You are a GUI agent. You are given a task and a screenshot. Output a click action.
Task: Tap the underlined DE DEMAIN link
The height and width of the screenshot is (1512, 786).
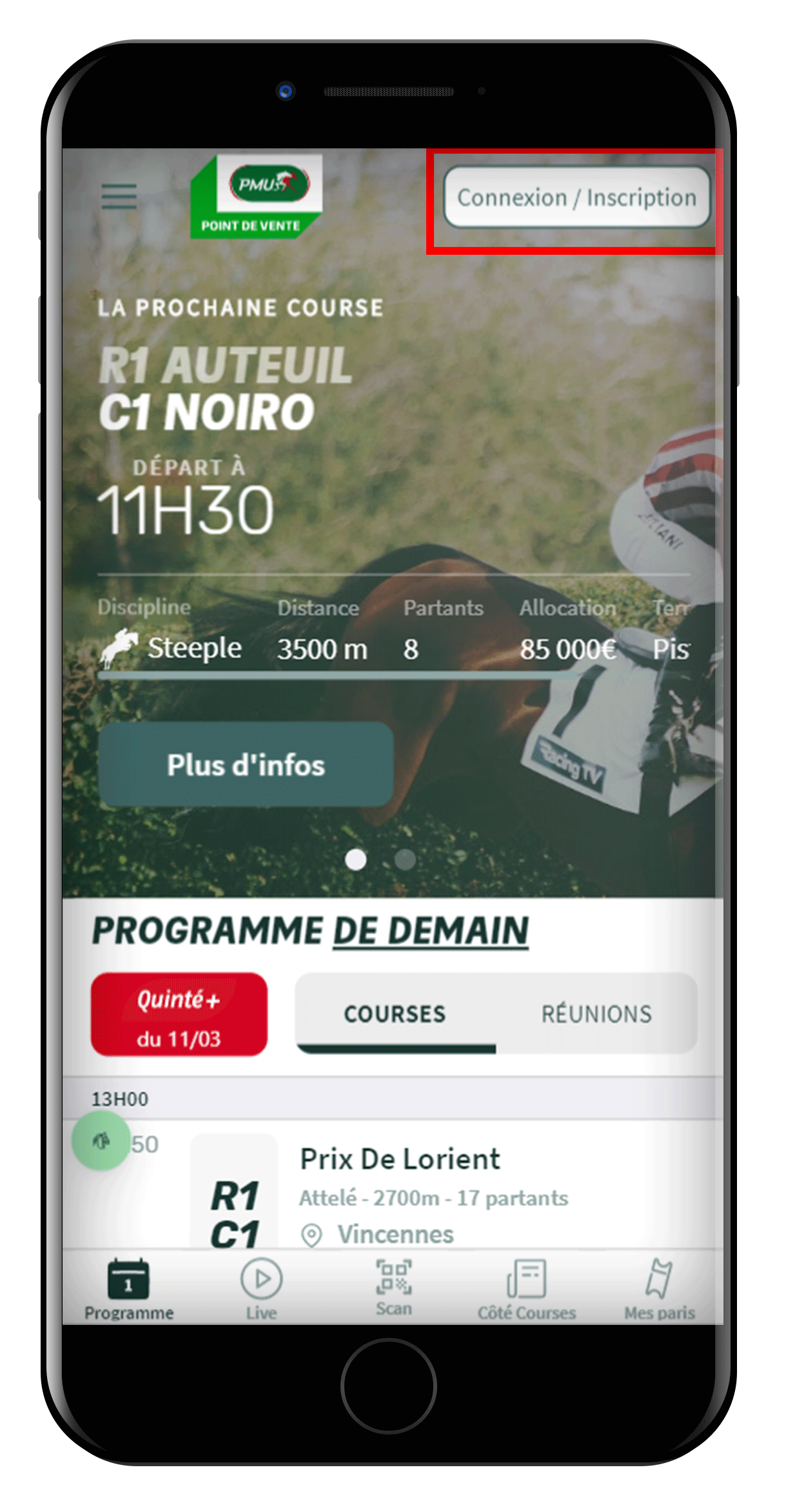tap(430, 931)
